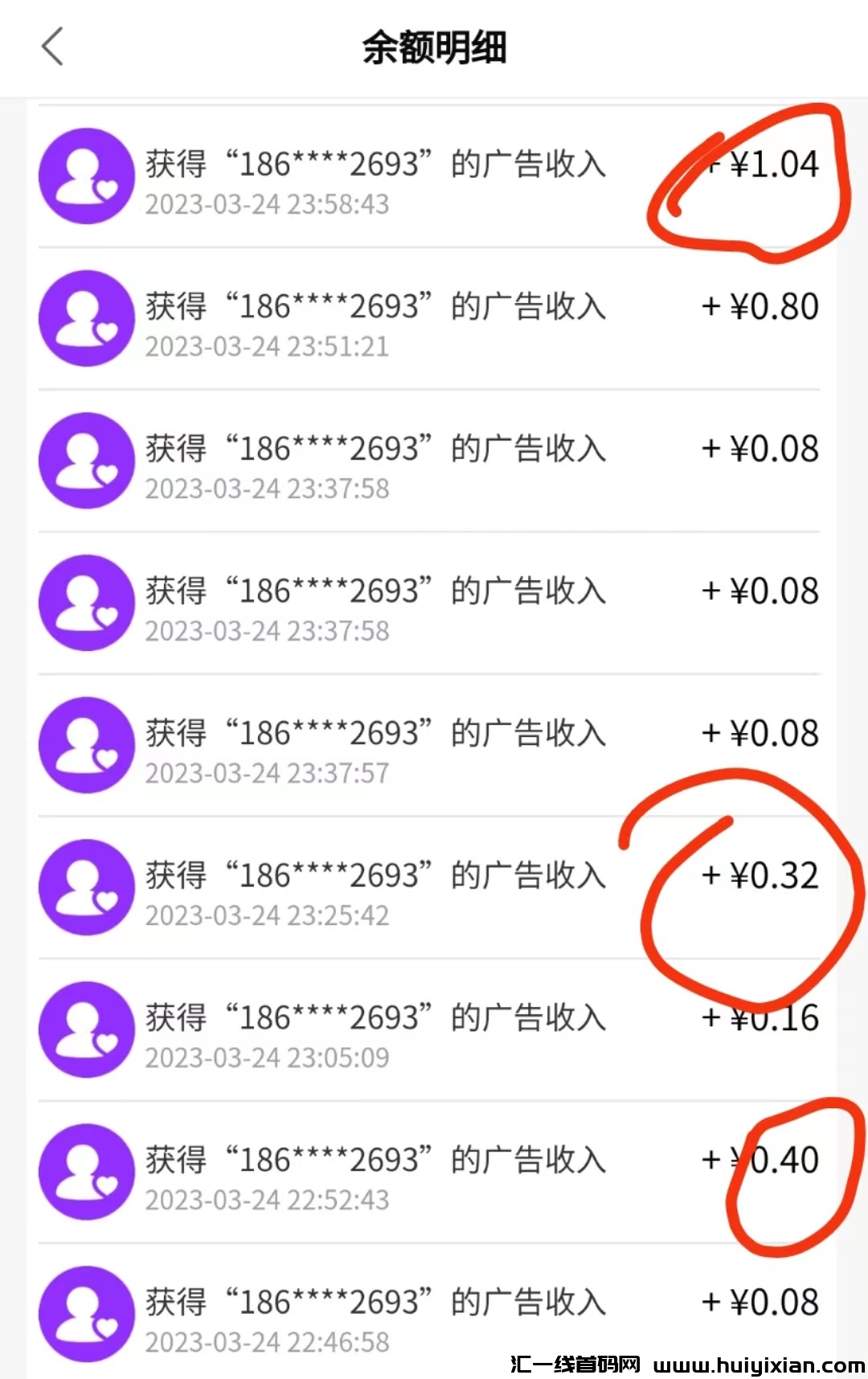Select the avatar icon beside the ¥0.80 record
Screen dimensions: 868x1379
point(86,318)
